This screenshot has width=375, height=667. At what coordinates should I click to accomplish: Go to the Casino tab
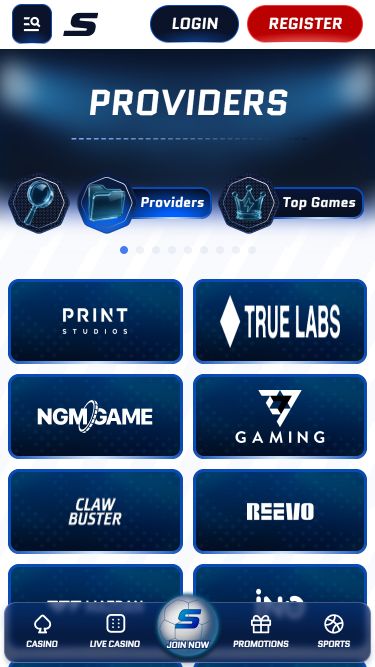click(42, 631)
